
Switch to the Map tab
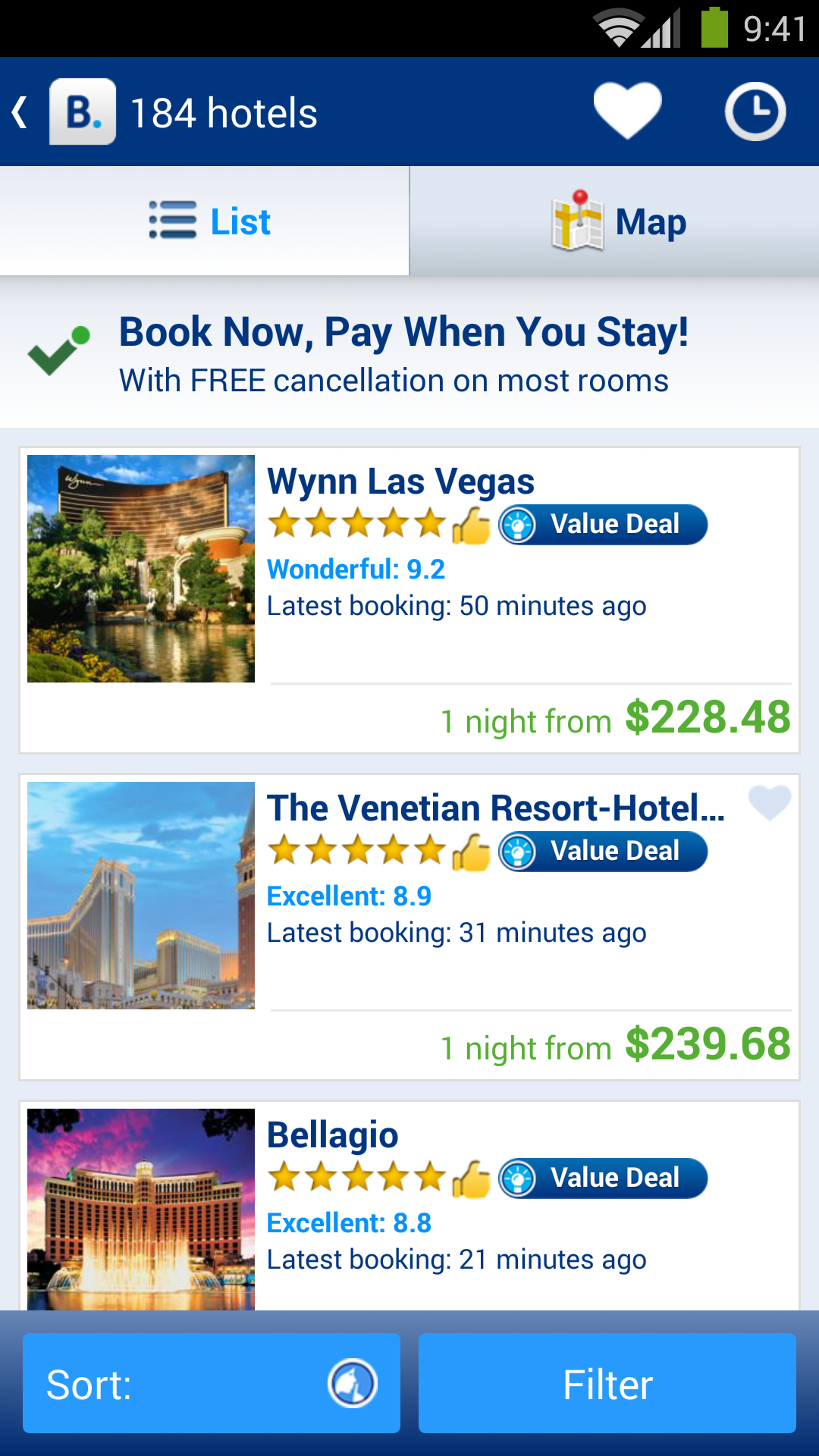616,221
